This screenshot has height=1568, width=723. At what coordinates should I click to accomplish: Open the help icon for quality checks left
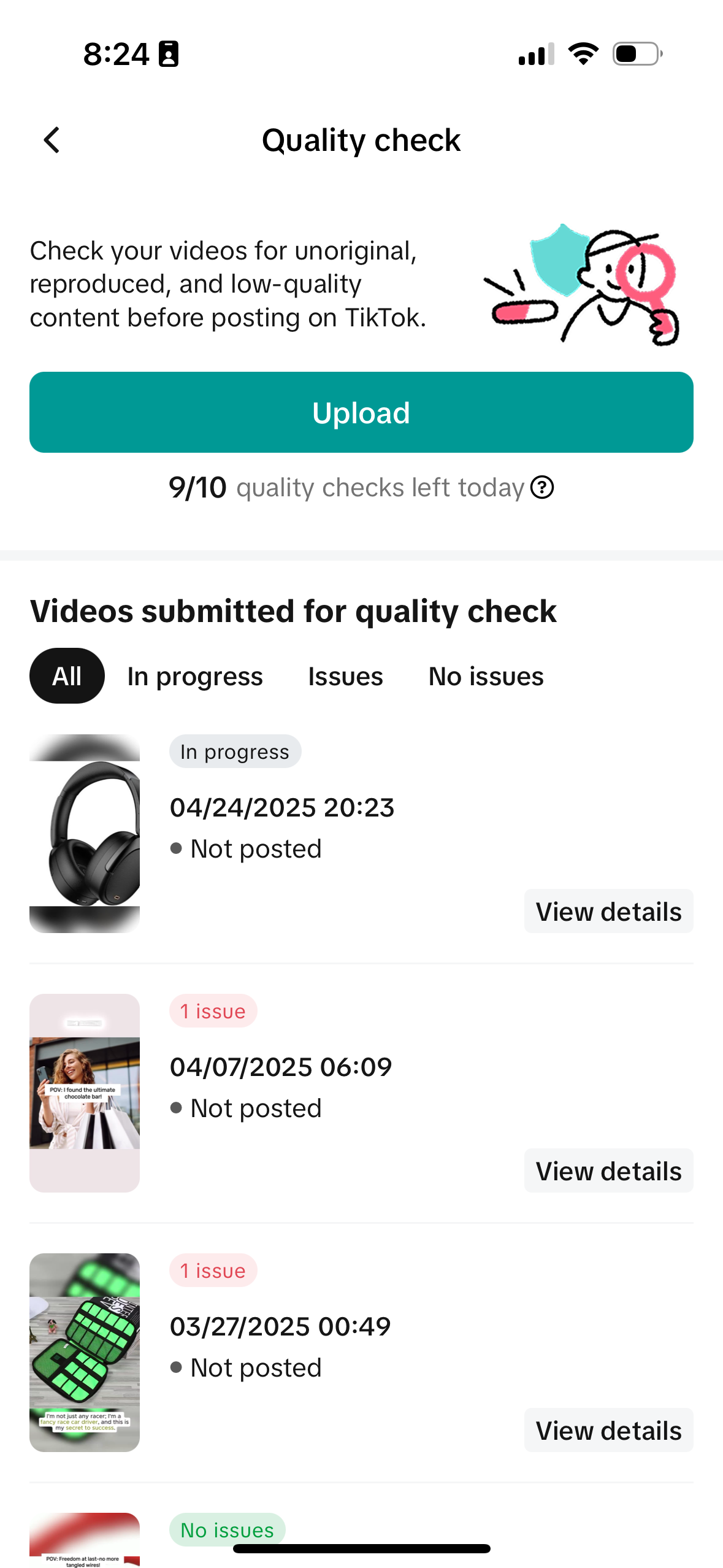[x=542, y=488]
